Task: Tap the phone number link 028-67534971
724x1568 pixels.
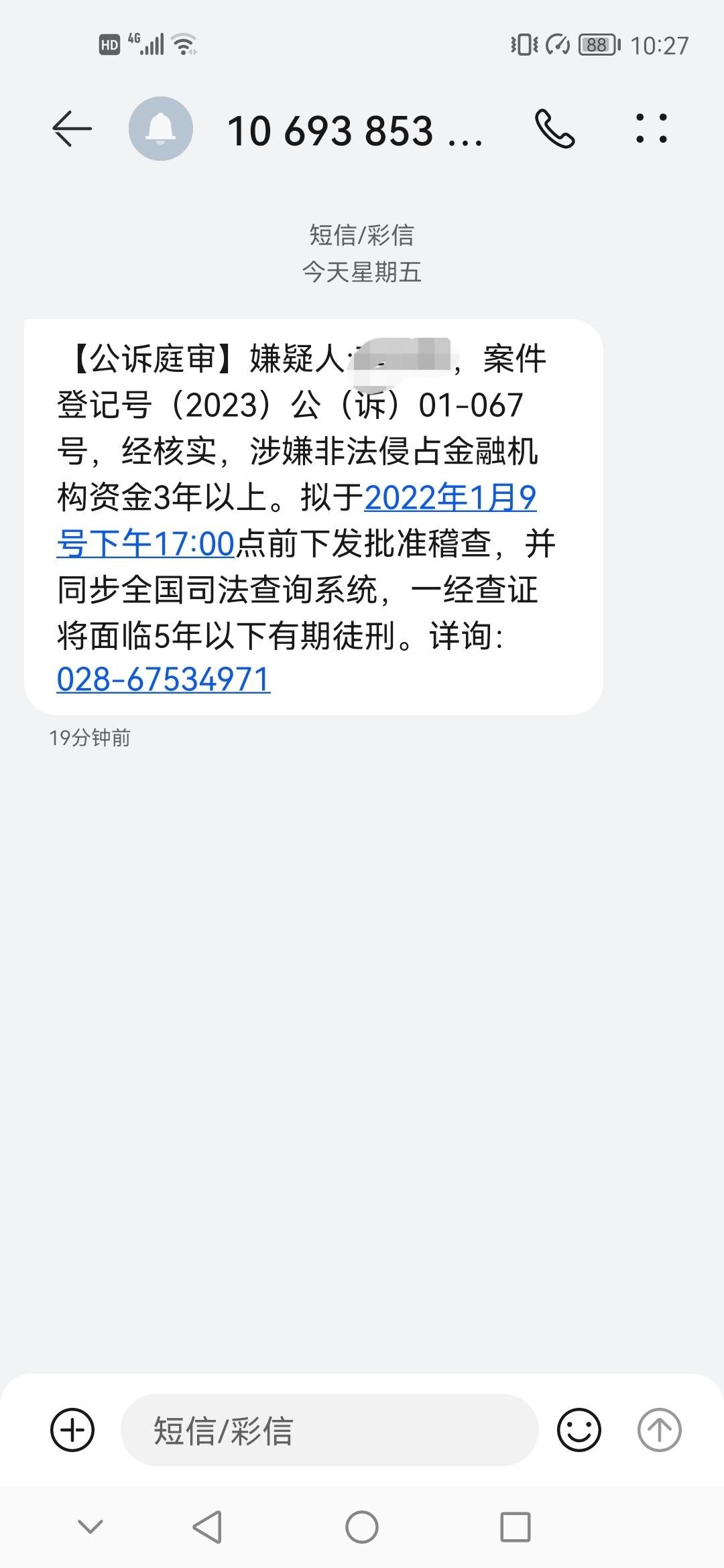Action: click(164, 679)
